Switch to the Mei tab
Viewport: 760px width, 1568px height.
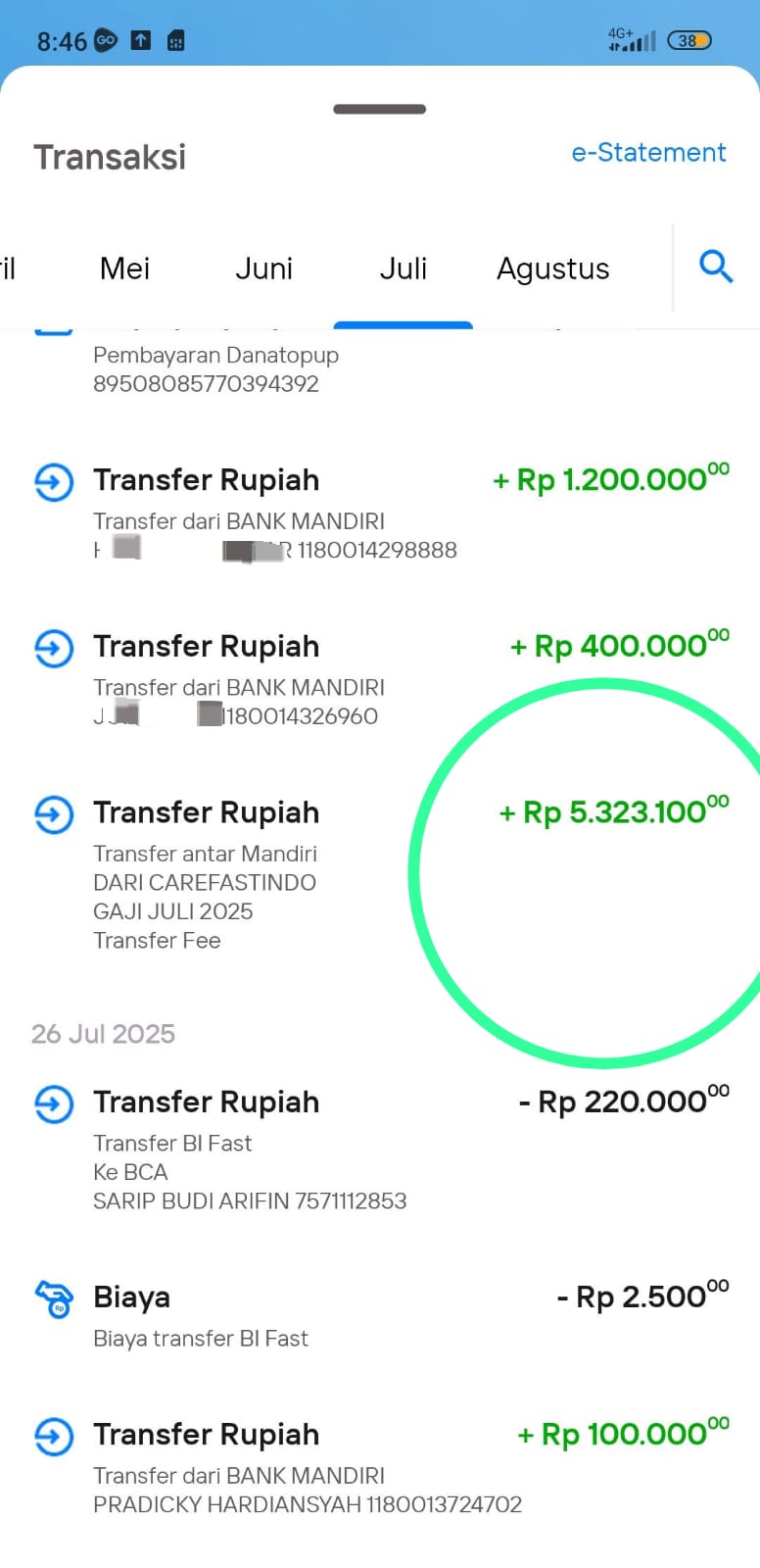pyautogui.click(x=124, y=269)
